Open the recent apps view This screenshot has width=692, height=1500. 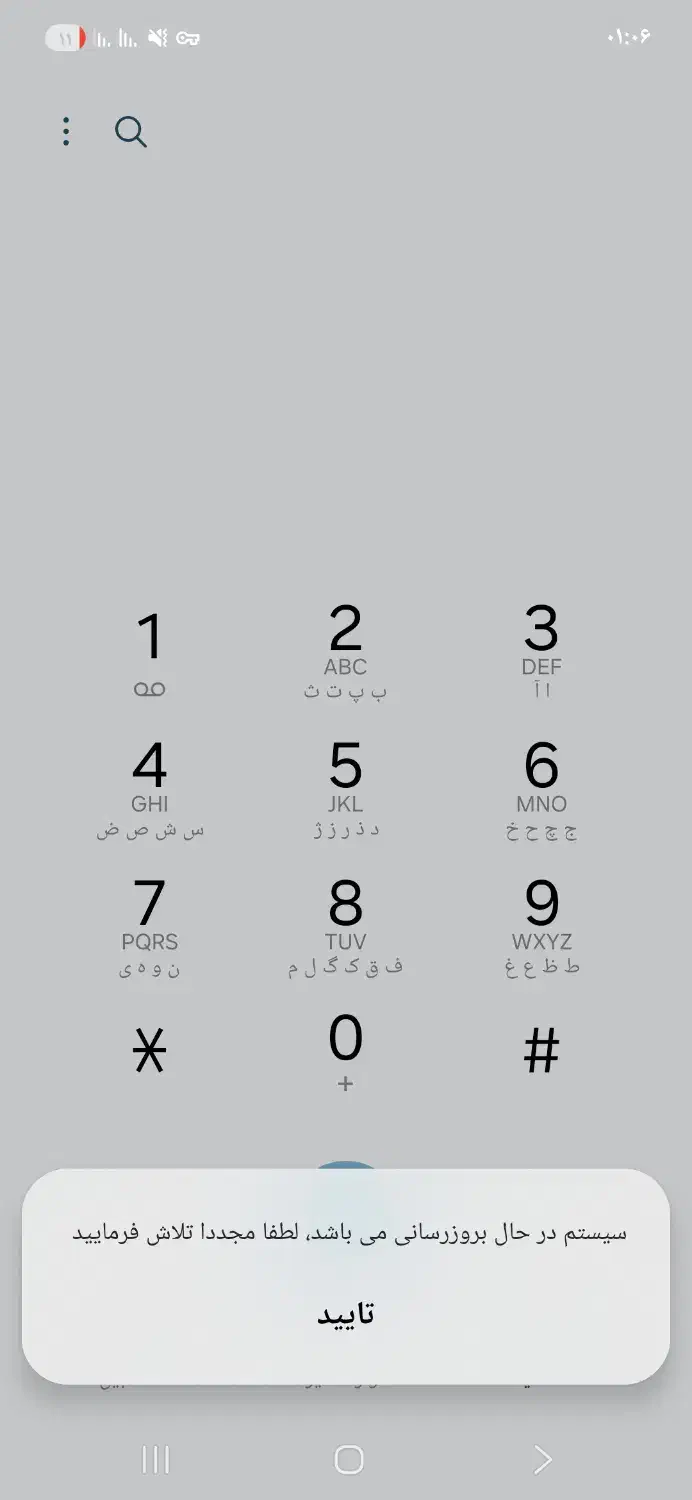(155, 1459)
